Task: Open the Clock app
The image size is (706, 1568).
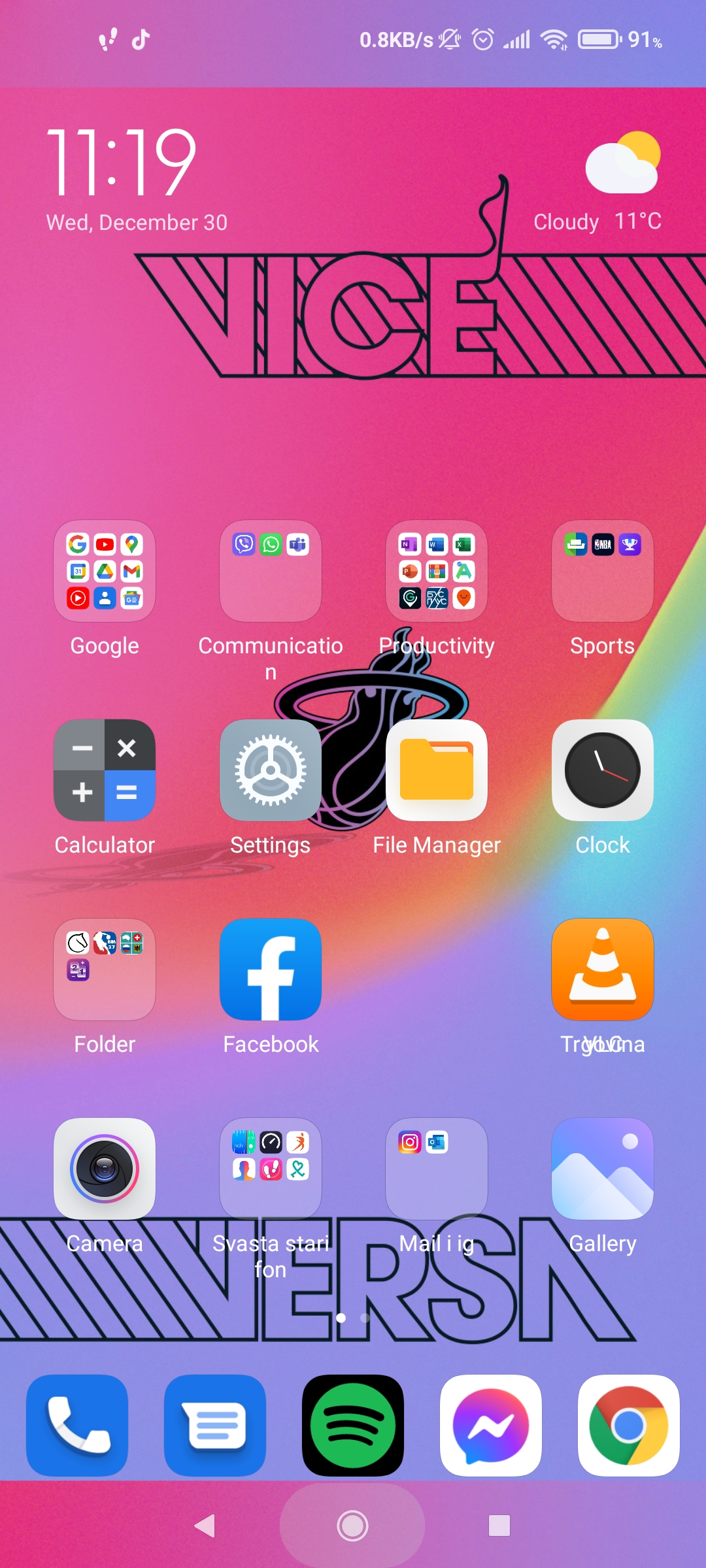Action: 603,770
